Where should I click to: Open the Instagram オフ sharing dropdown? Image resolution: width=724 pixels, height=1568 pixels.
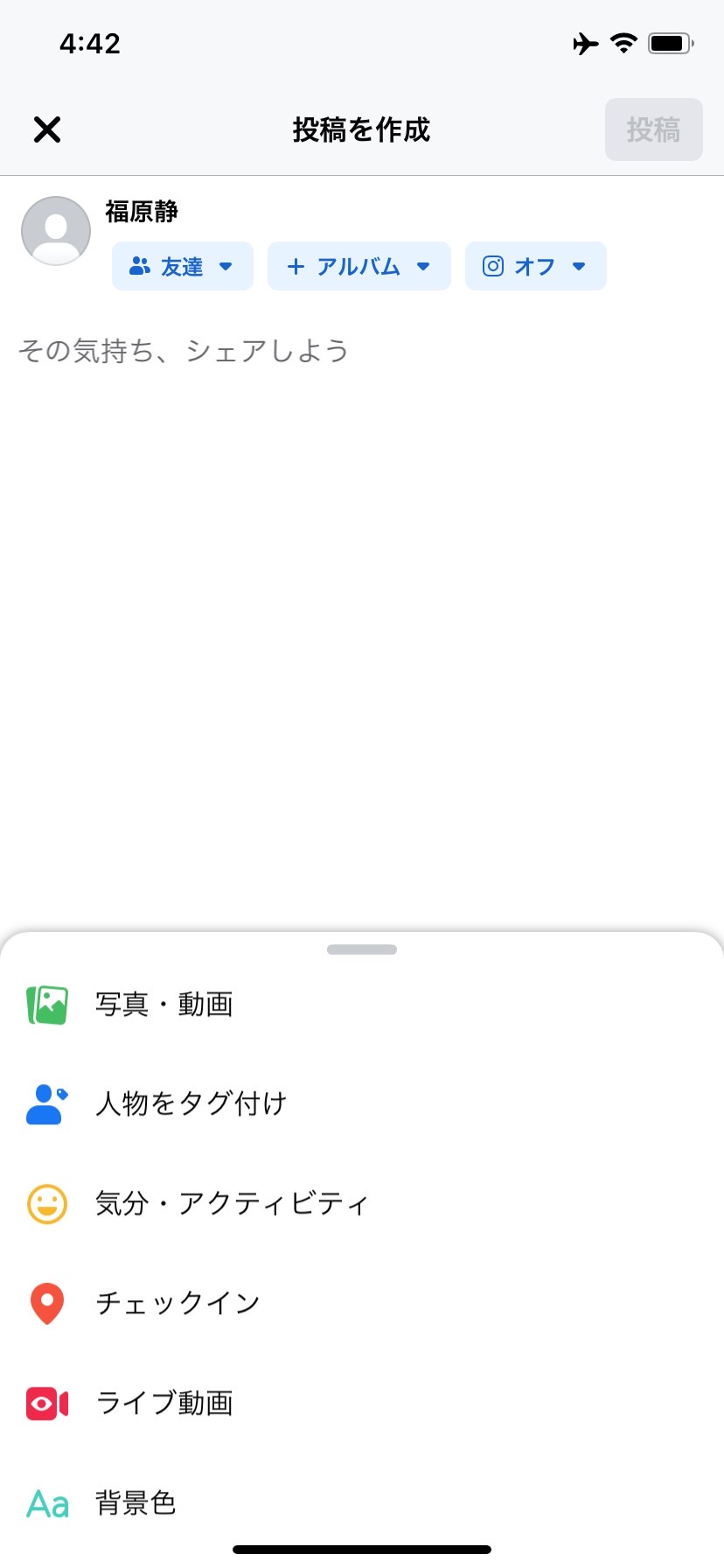(x=535, y=266)
